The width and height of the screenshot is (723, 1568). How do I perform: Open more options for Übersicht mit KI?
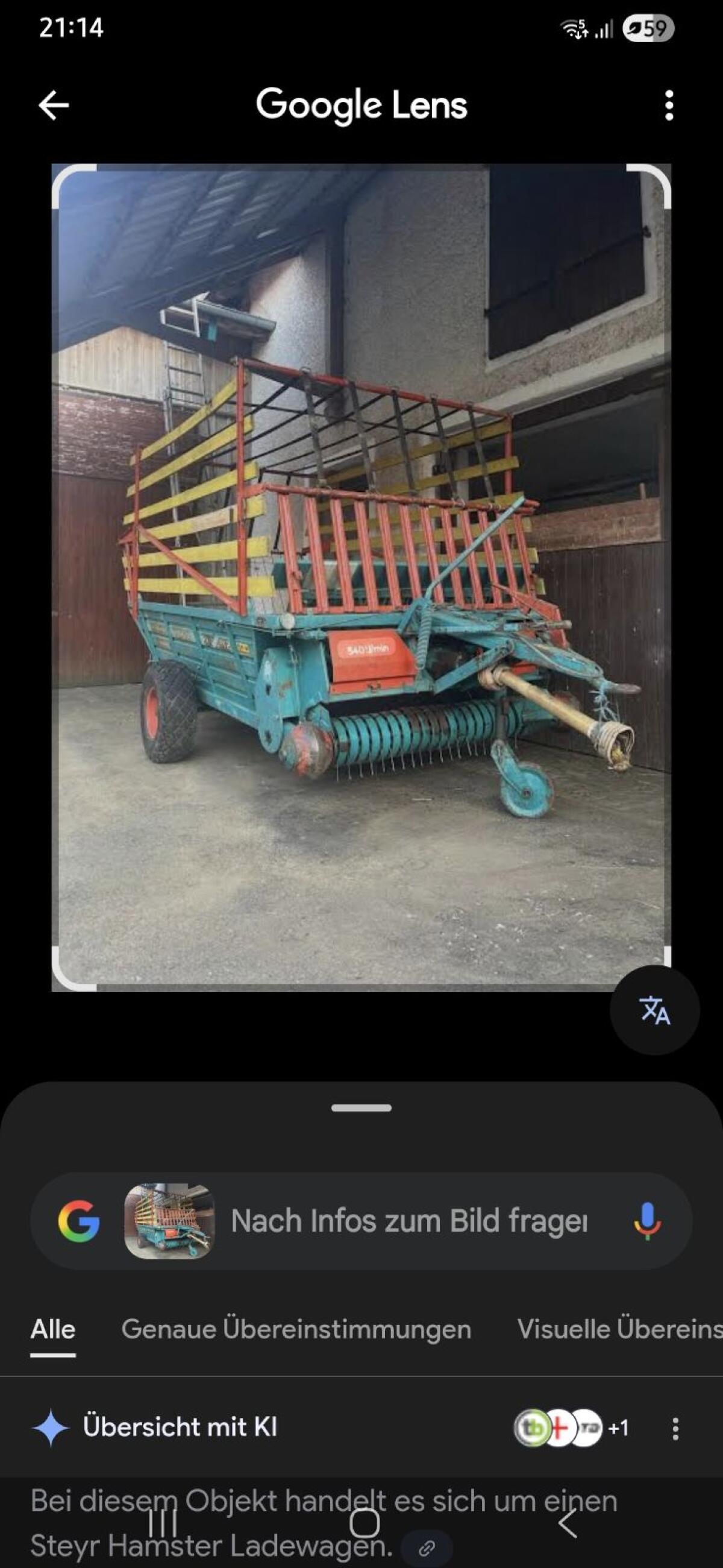coord(675,1428)
